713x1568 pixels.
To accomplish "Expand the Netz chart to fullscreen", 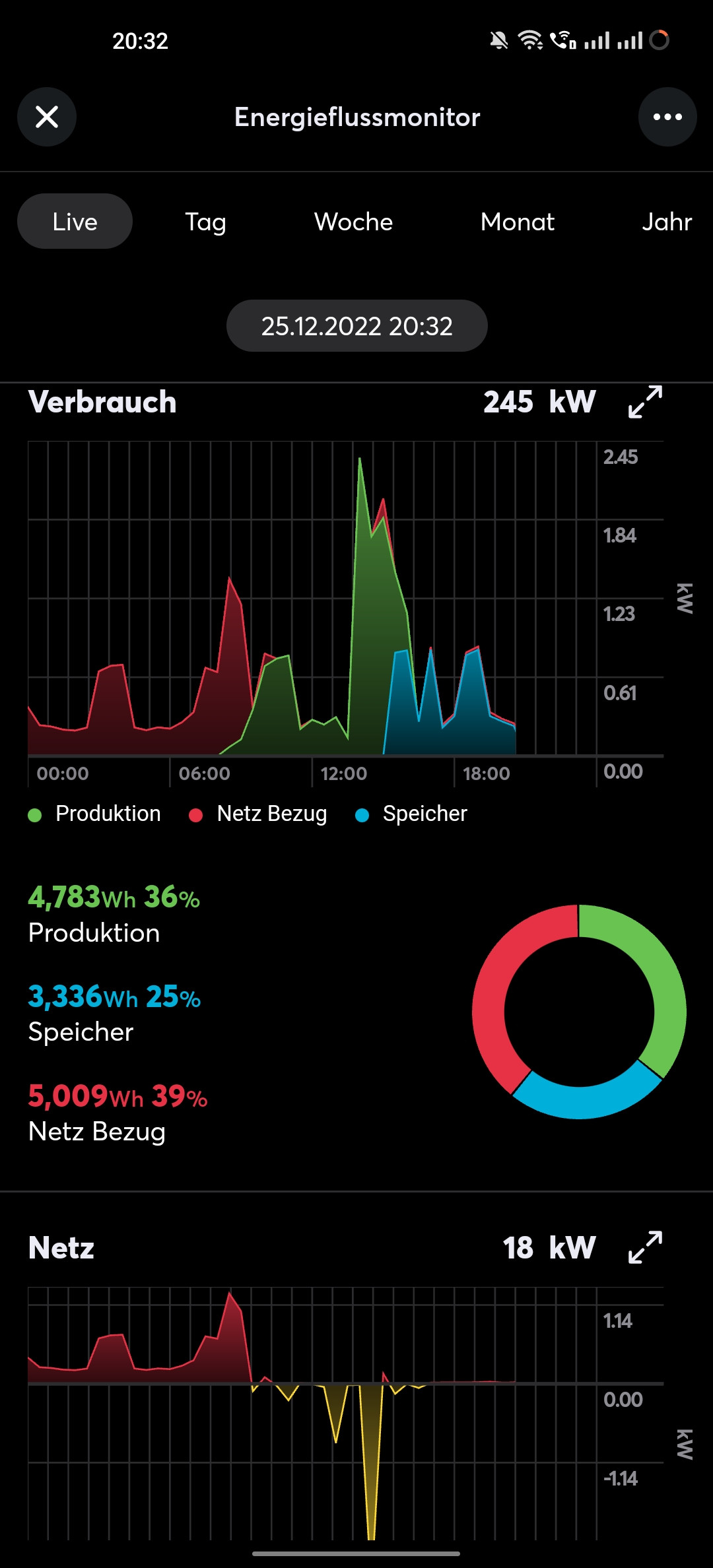I will (645, 1247).
